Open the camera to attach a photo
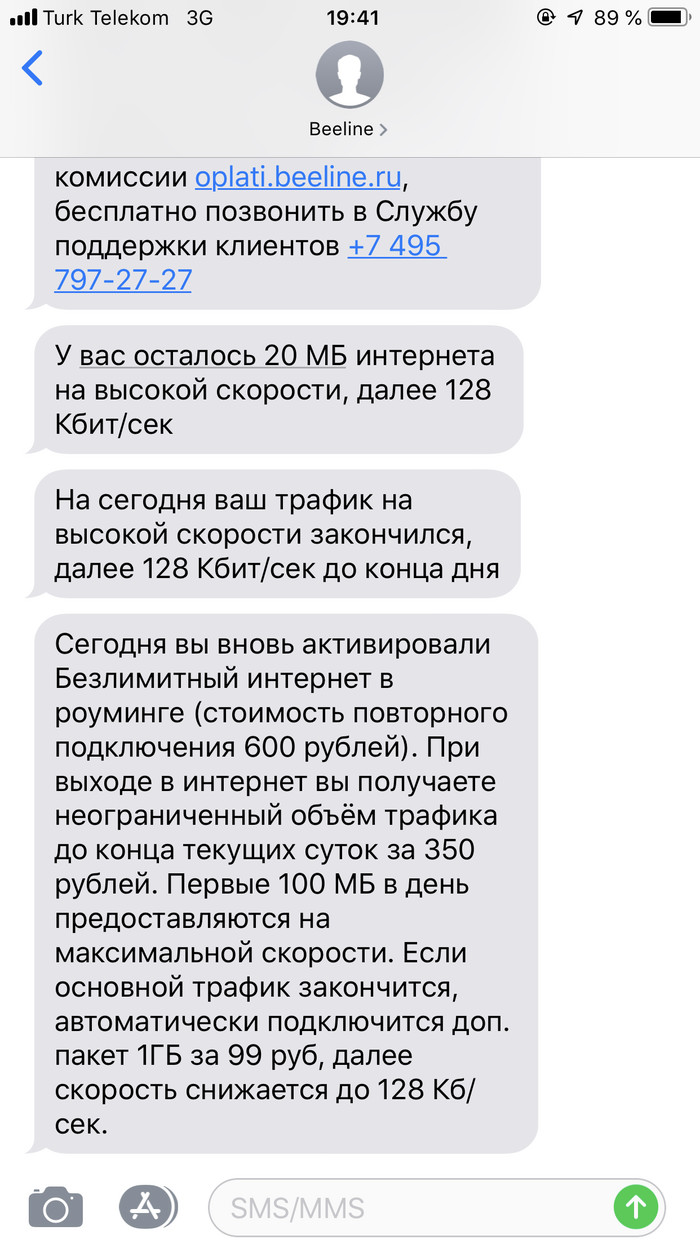The image size is (700, 1244). click(x=55, y=1207)
